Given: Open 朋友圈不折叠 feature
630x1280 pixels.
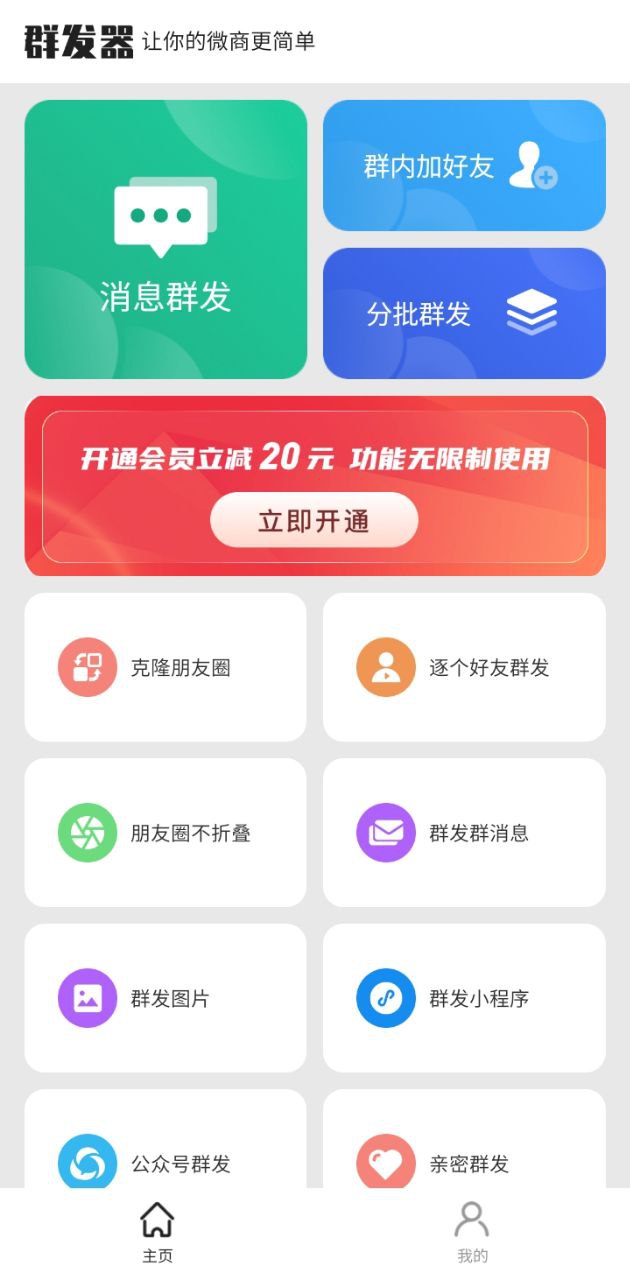Looking at the screenshot, I should pos(165,832).
